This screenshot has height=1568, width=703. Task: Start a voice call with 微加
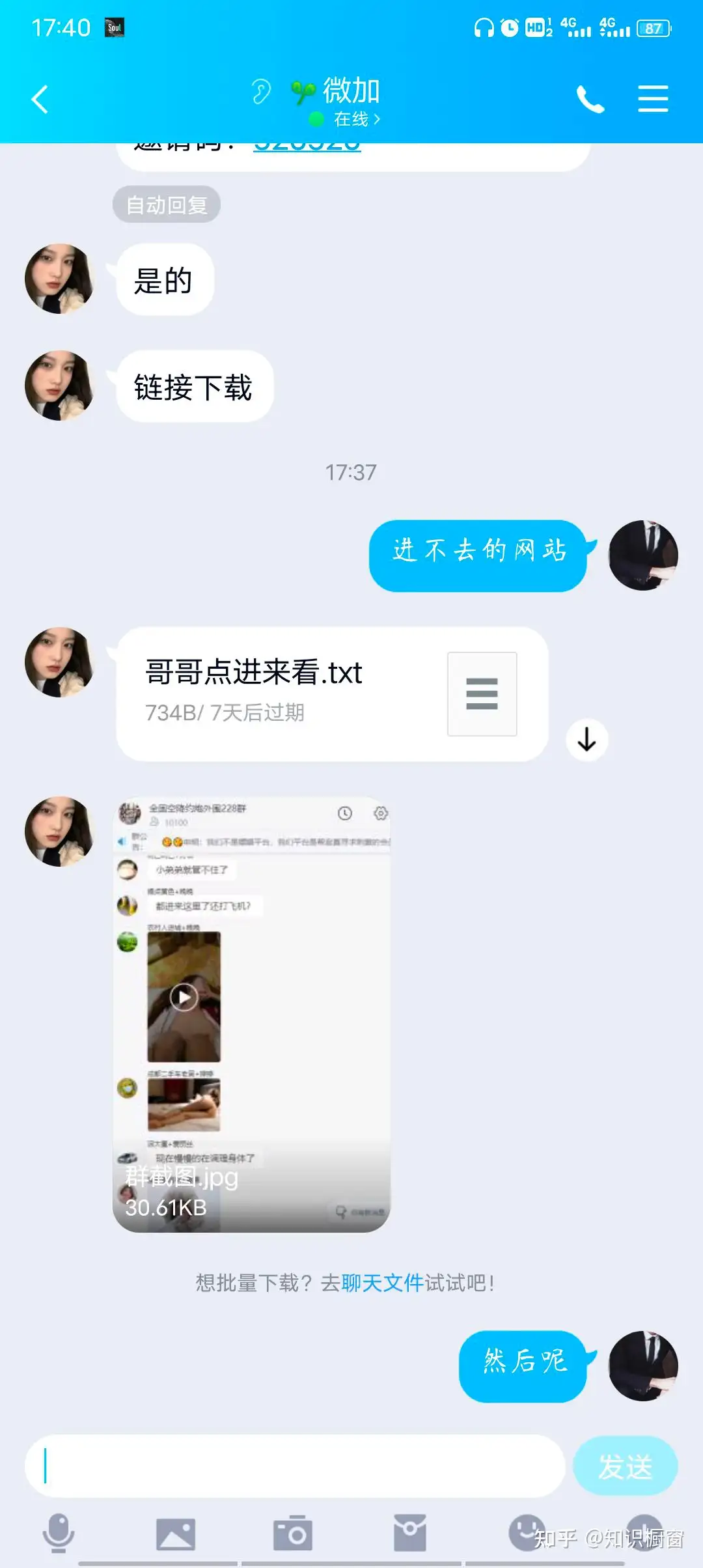click(x=590, y=100)
